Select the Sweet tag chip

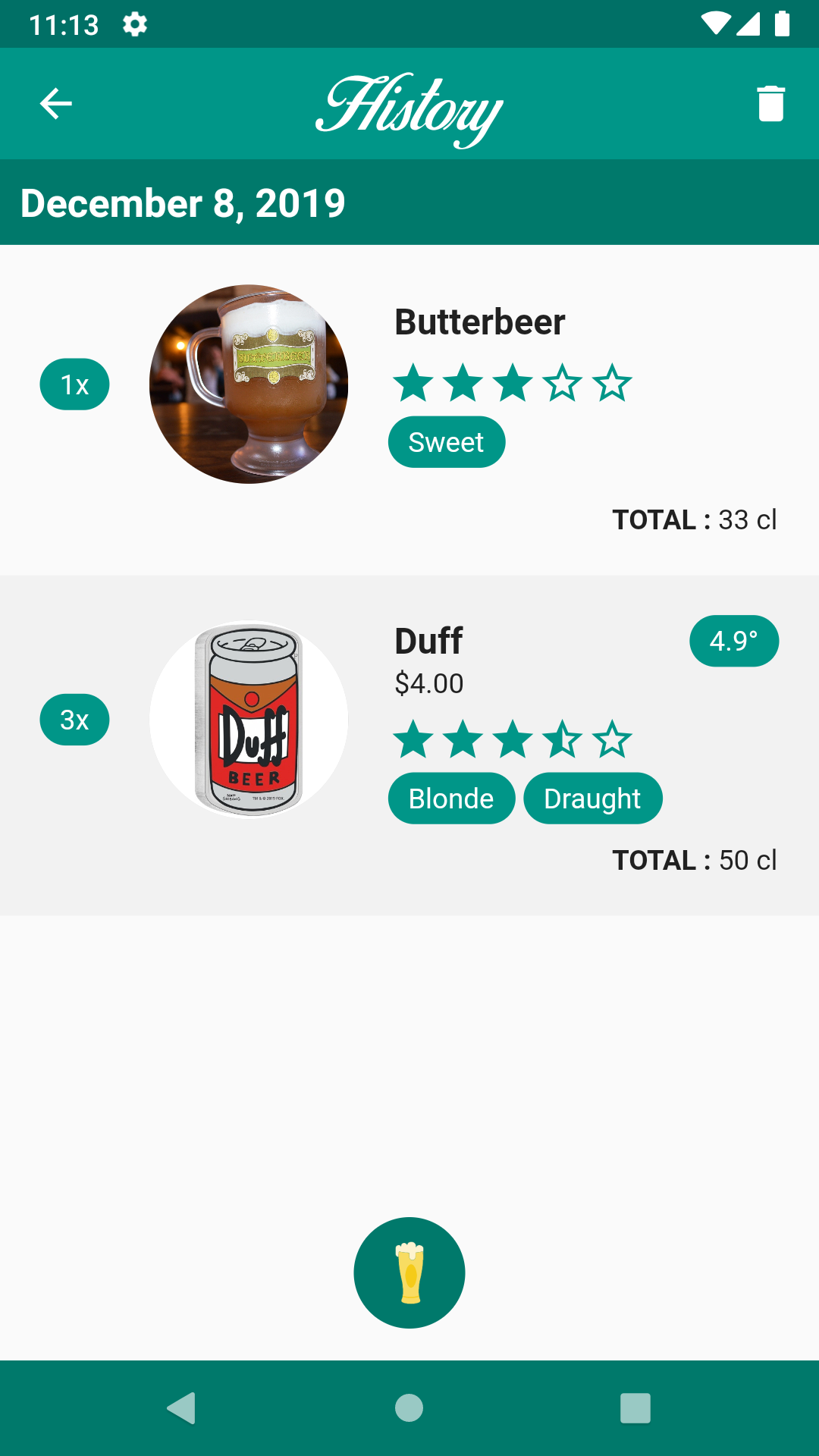click(x=447, y=442)
